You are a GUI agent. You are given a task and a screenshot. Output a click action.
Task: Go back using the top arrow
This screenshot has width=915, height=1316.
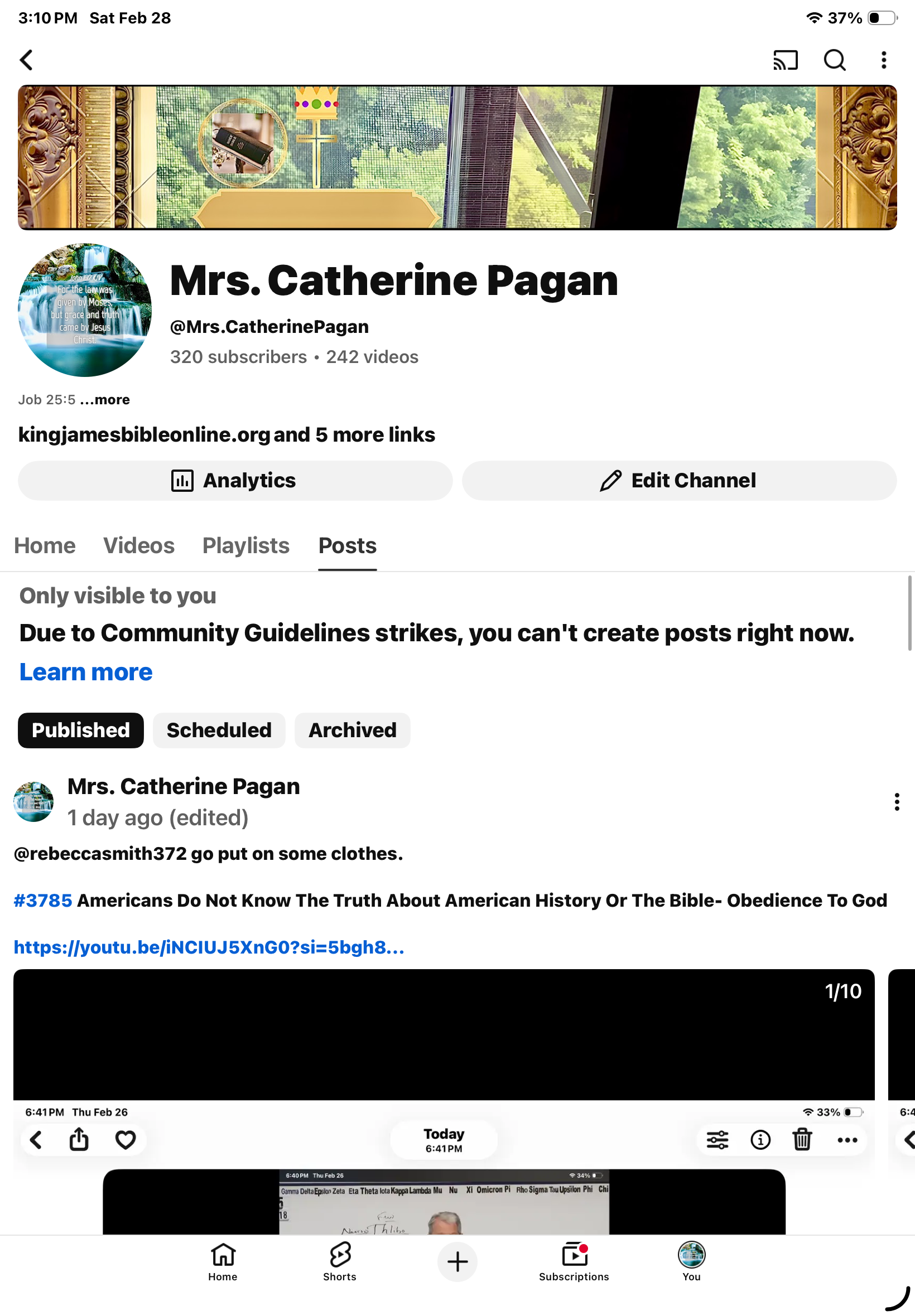tap(27, 60)
